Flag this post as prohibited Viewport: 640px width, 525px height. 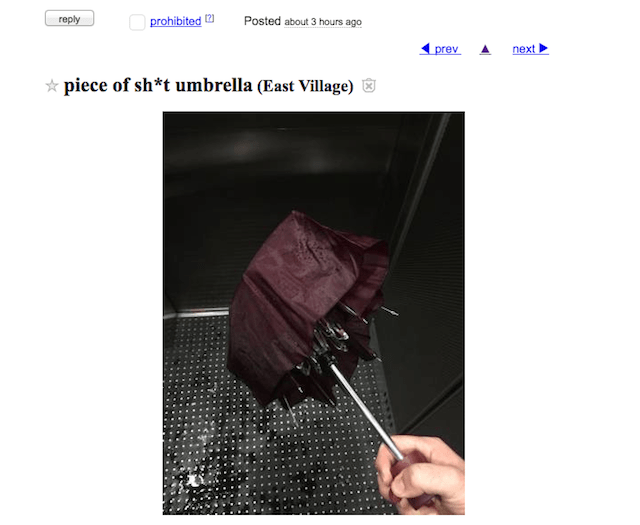pos(175,21)
